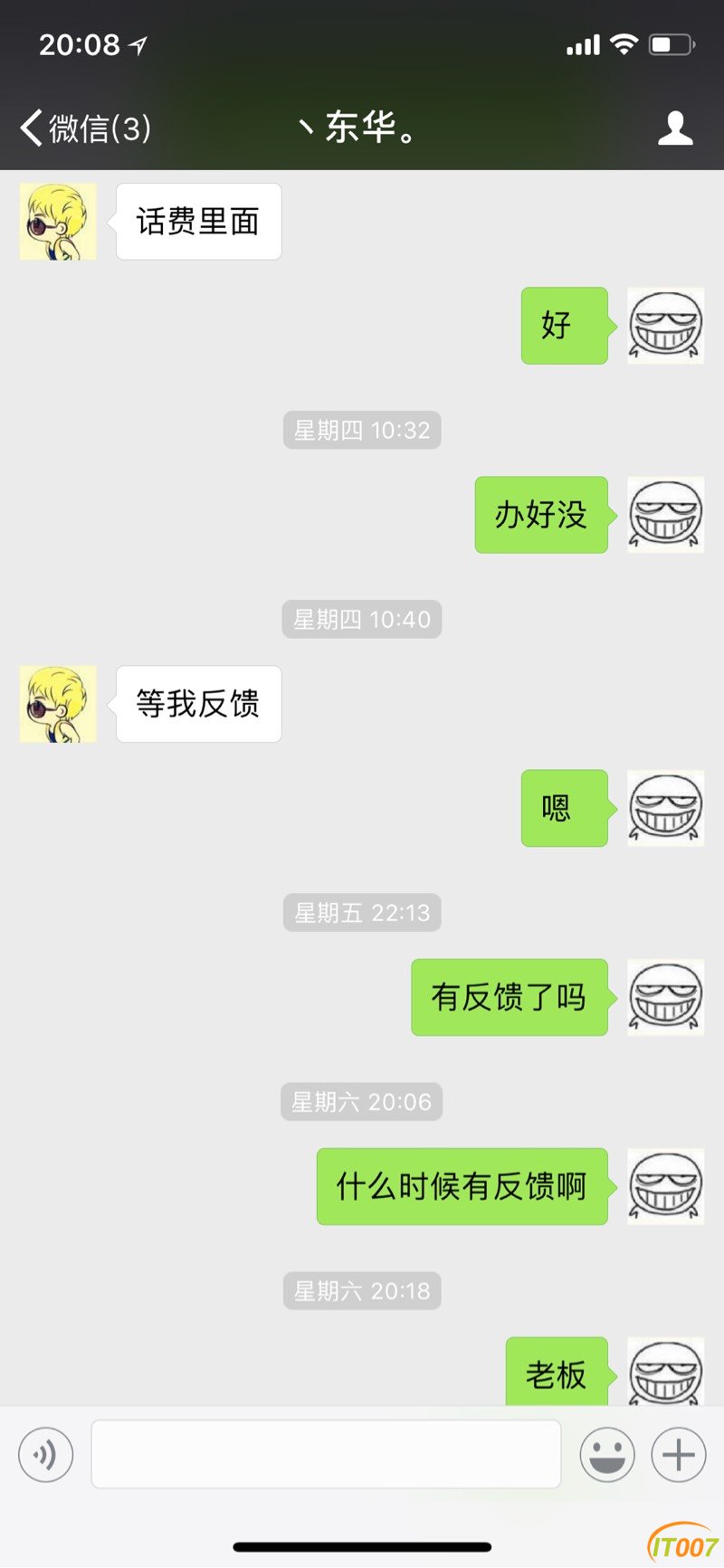Image resolution: width=724 pixels, height=1568 pixels.
Task: Open the plus attachments menu
Action: click(678, 1455)
